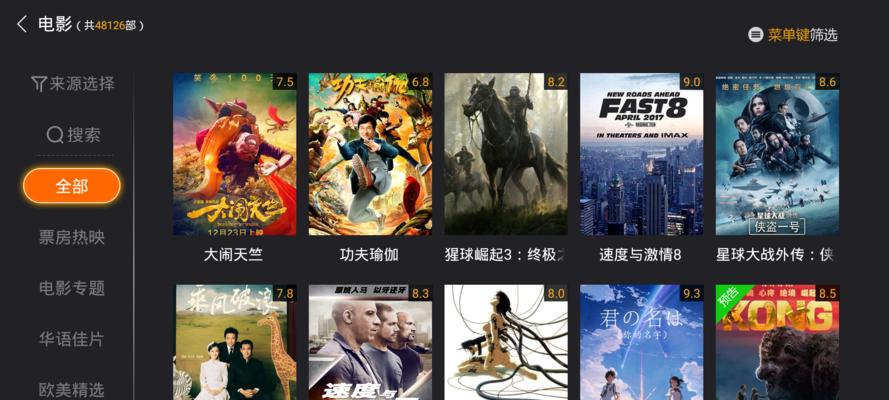Open 来源选择 source filter

(x=72, y=84)
